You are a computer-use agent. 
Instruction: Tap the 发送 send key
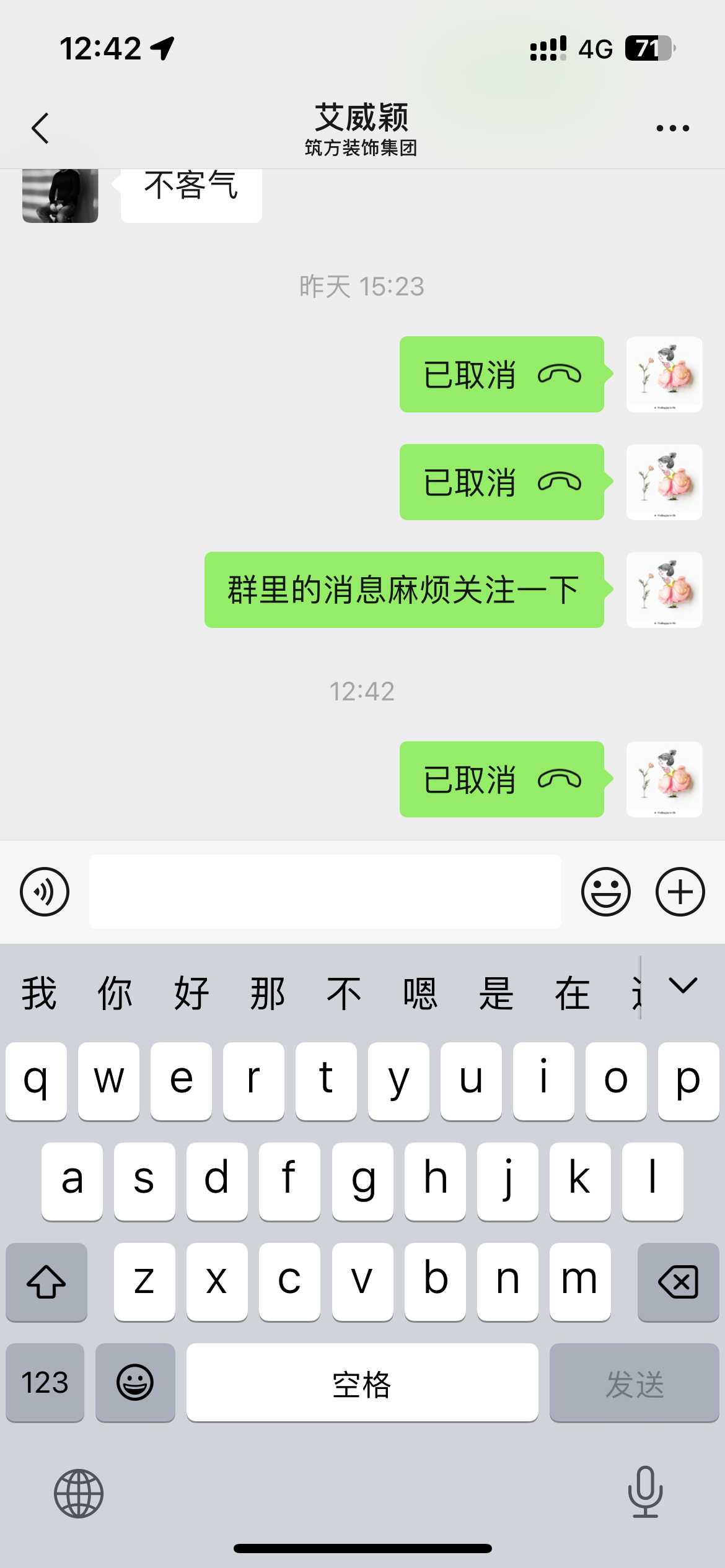pyautogui.click(x=634, y=1382)
